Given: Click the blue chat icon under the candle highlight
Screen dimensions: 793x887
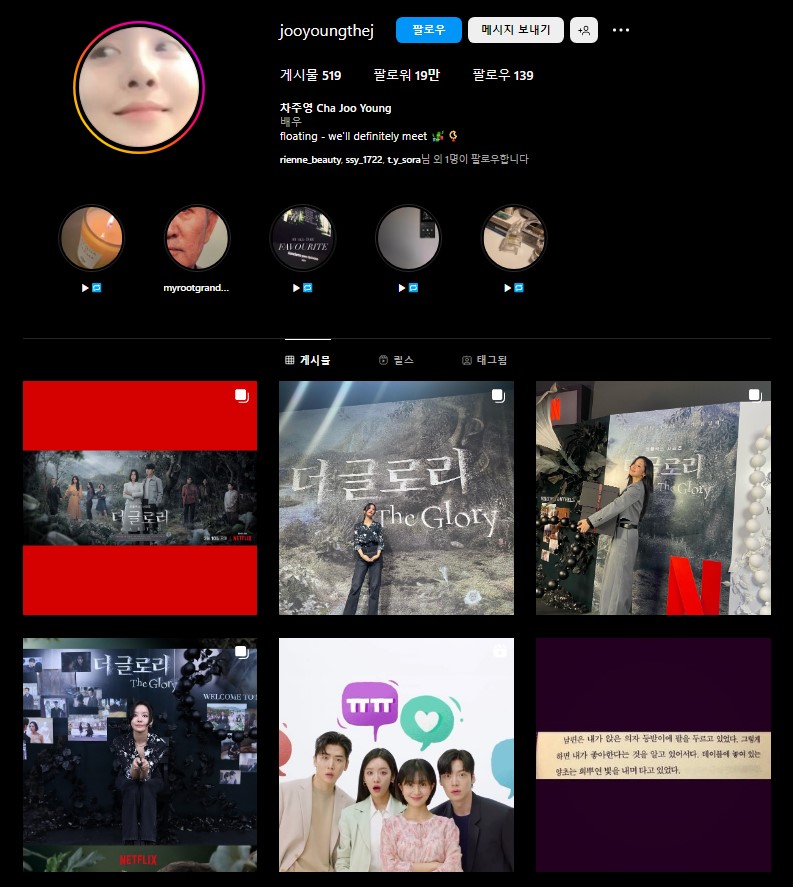Looking at the screenshot, I should coord(97,287).
